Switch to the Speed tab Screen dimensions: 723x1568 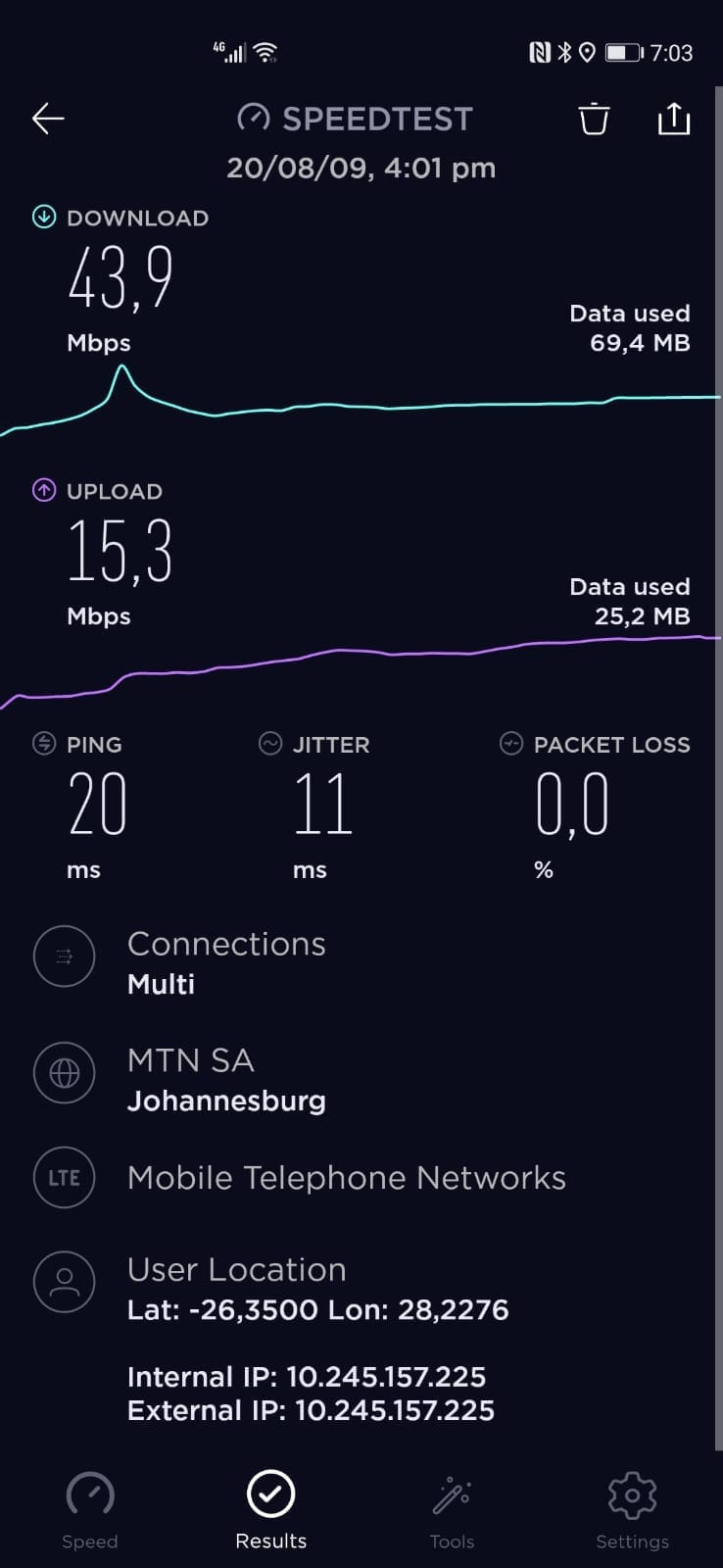click(x=90, y=1510)
